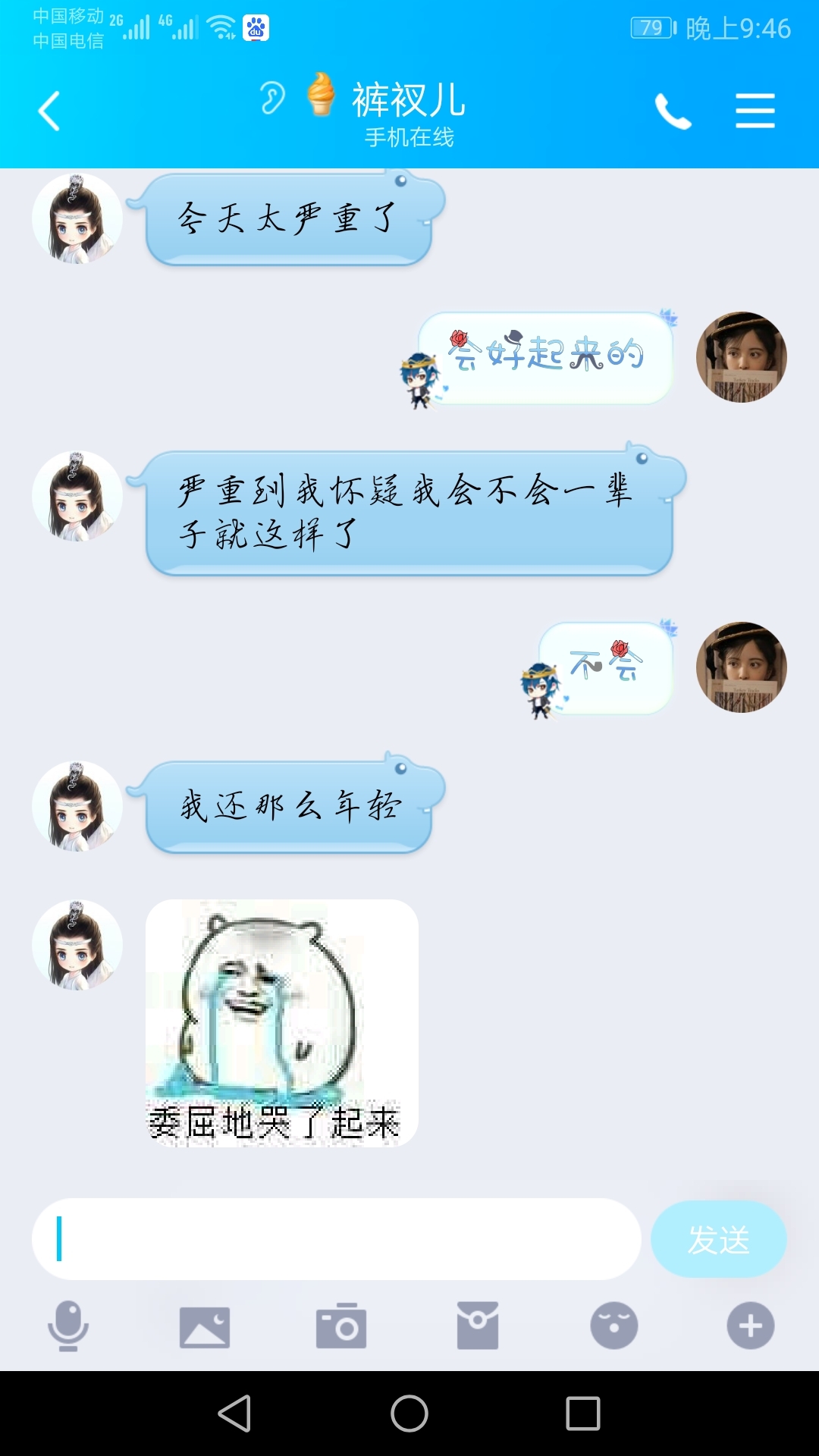Viewport: 819px width, 1456px height.
Task: Send a red packet
Action: [x=478, y=1326]
